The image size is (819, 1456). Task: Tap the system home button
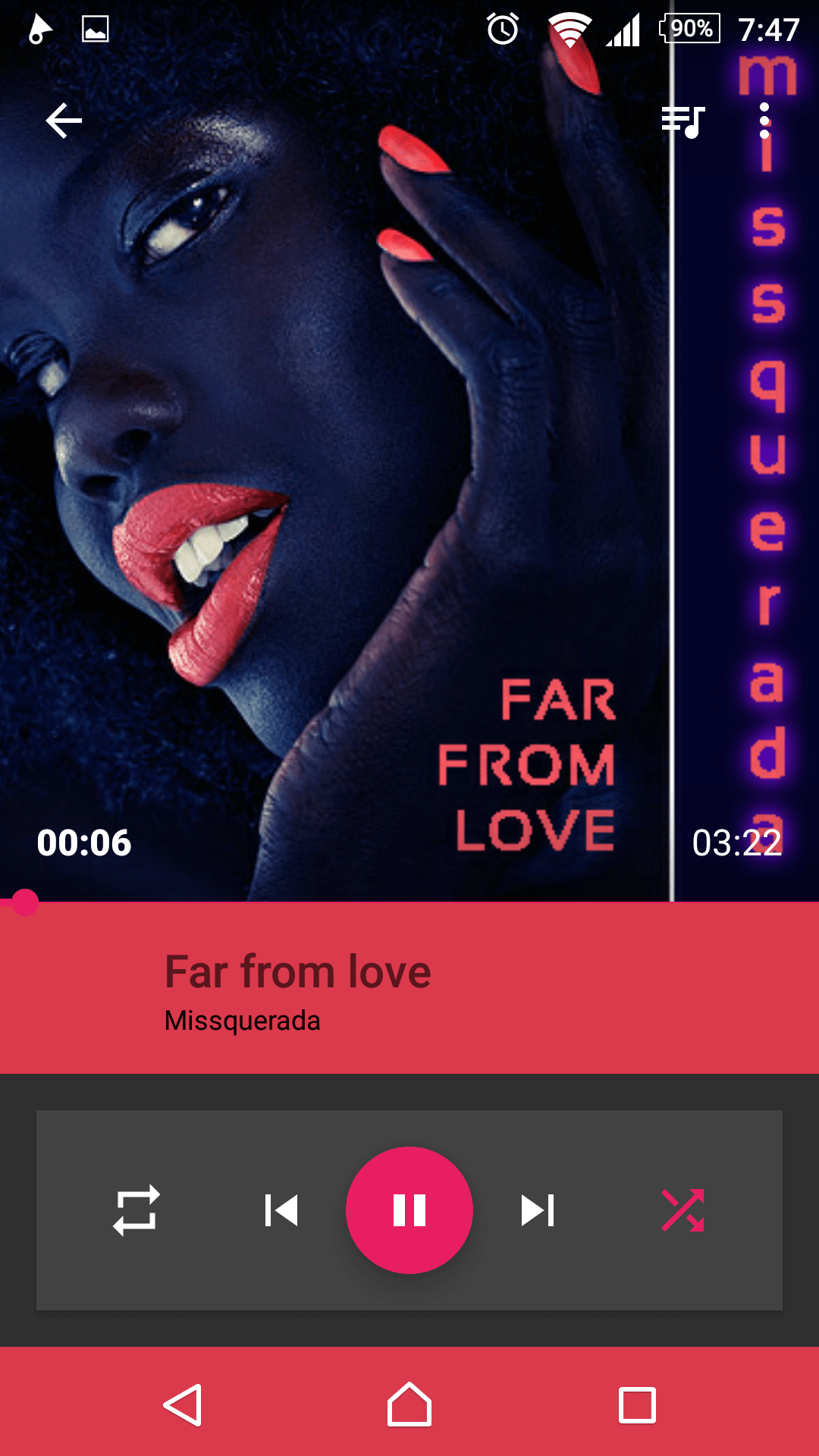point(409,1405)
